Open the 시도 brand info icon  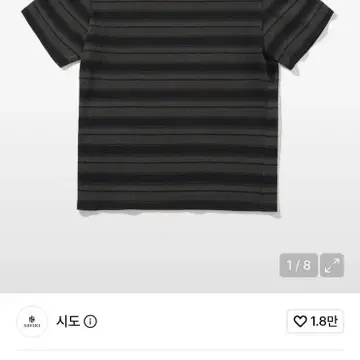pos(90,322)
